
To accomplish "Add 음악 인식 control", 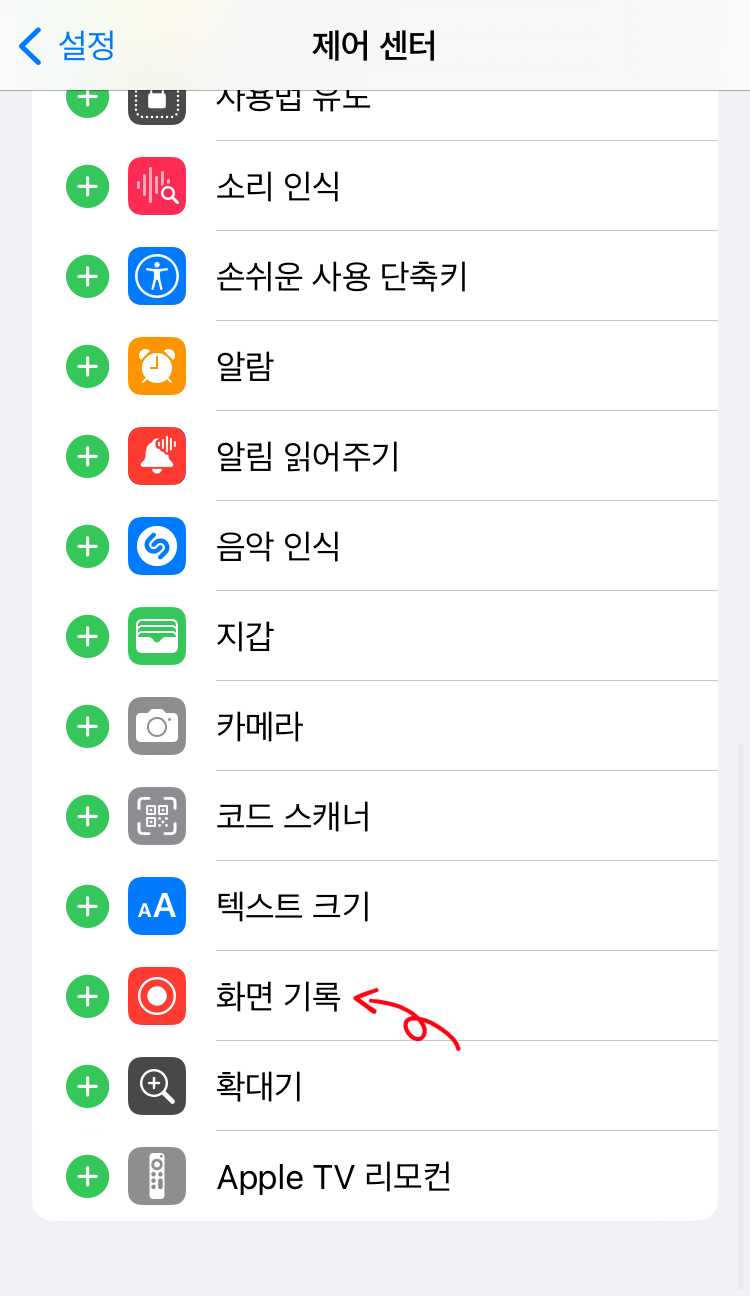I will (x=88, y=546).
